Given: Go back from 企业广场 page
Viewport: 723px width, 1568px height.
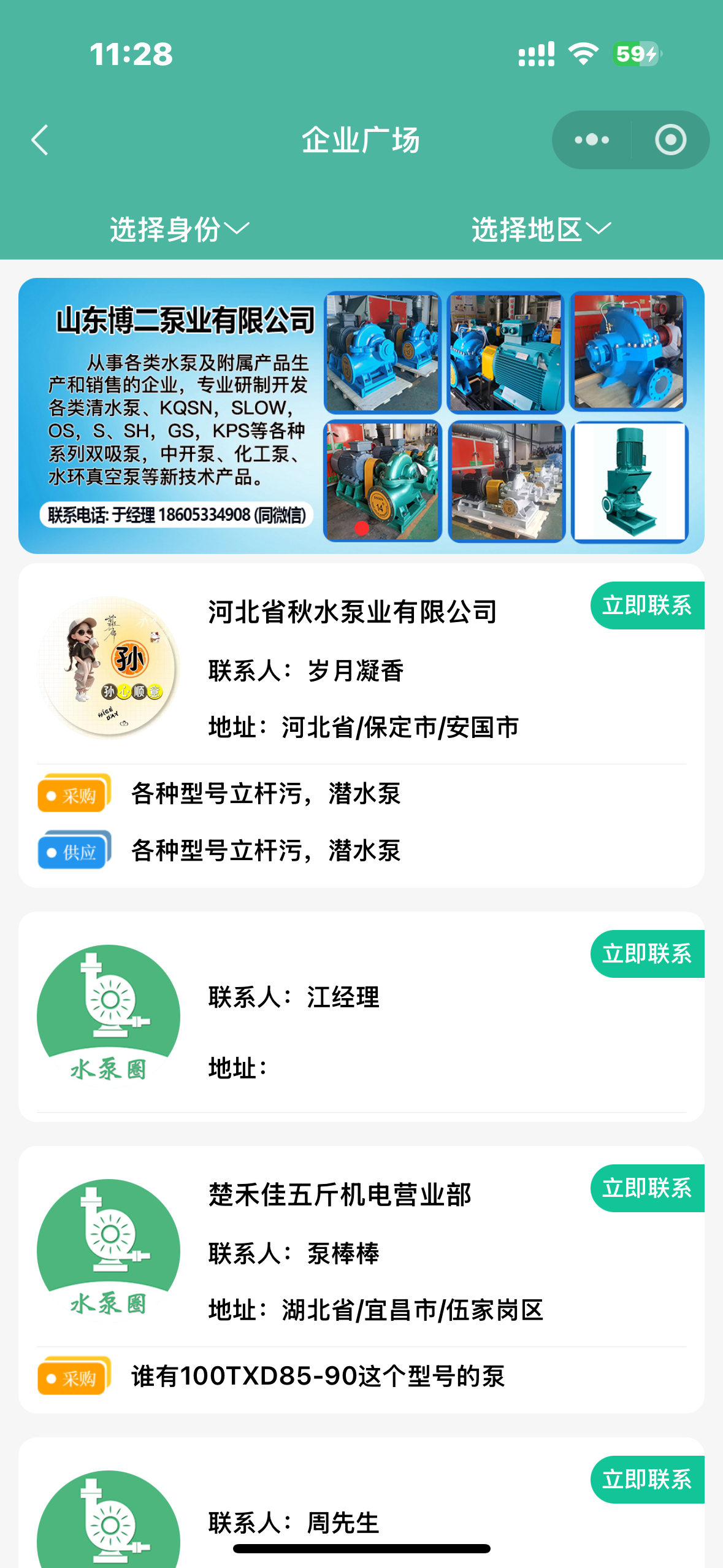Looking at the screenshot, I should tap(40, 140).
